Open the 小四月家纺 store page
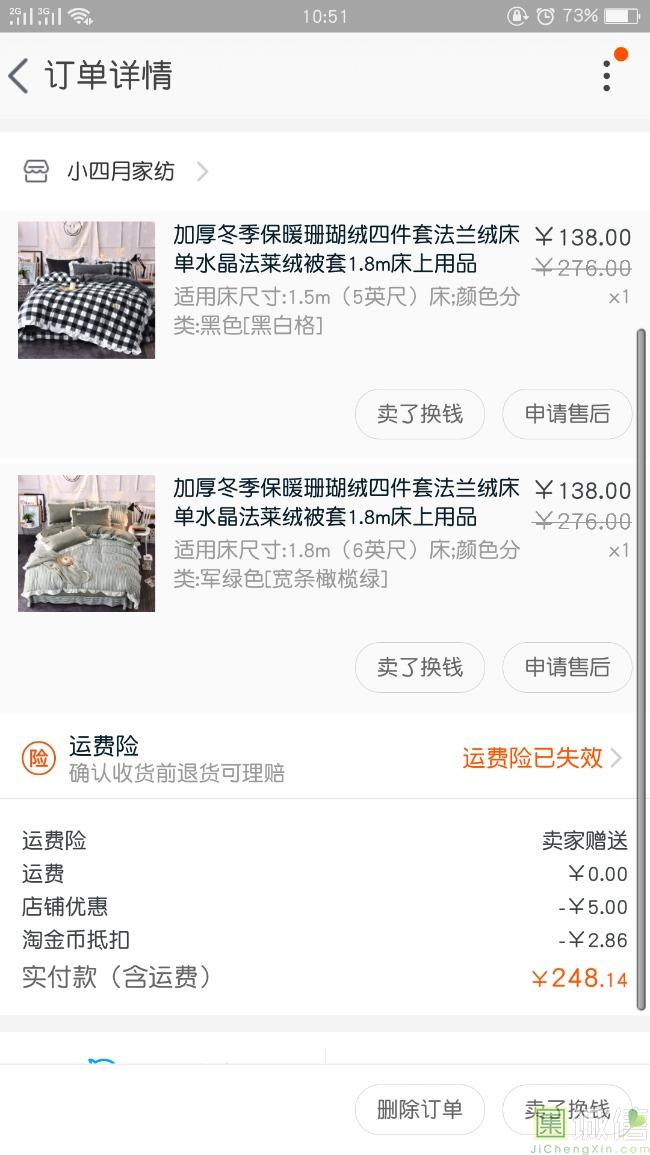This screenshot has height=1155, width=650. click(120, 172)
